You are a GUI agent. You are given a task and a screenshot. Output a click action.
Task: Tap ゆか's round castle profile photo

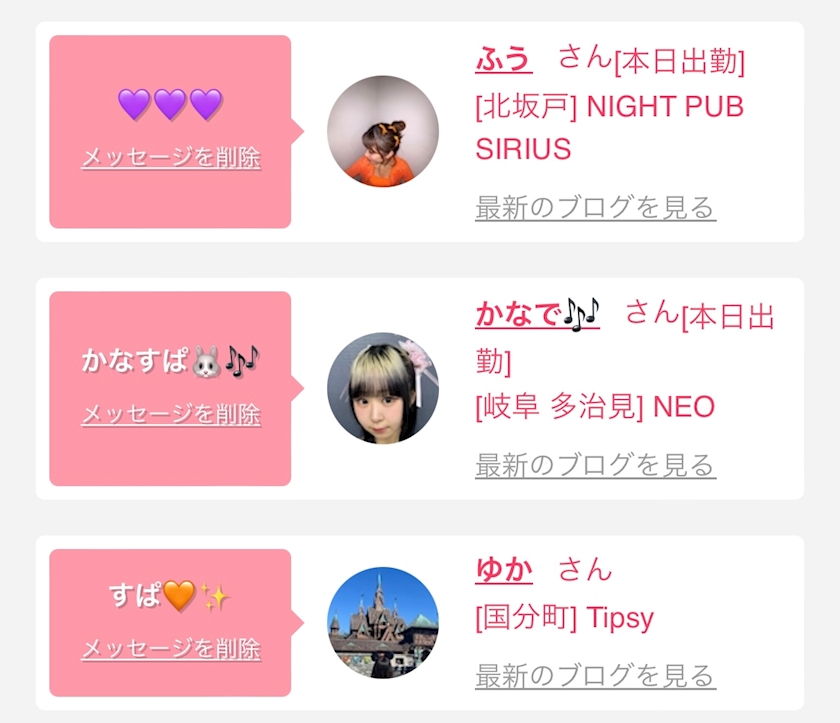(383, 623)
